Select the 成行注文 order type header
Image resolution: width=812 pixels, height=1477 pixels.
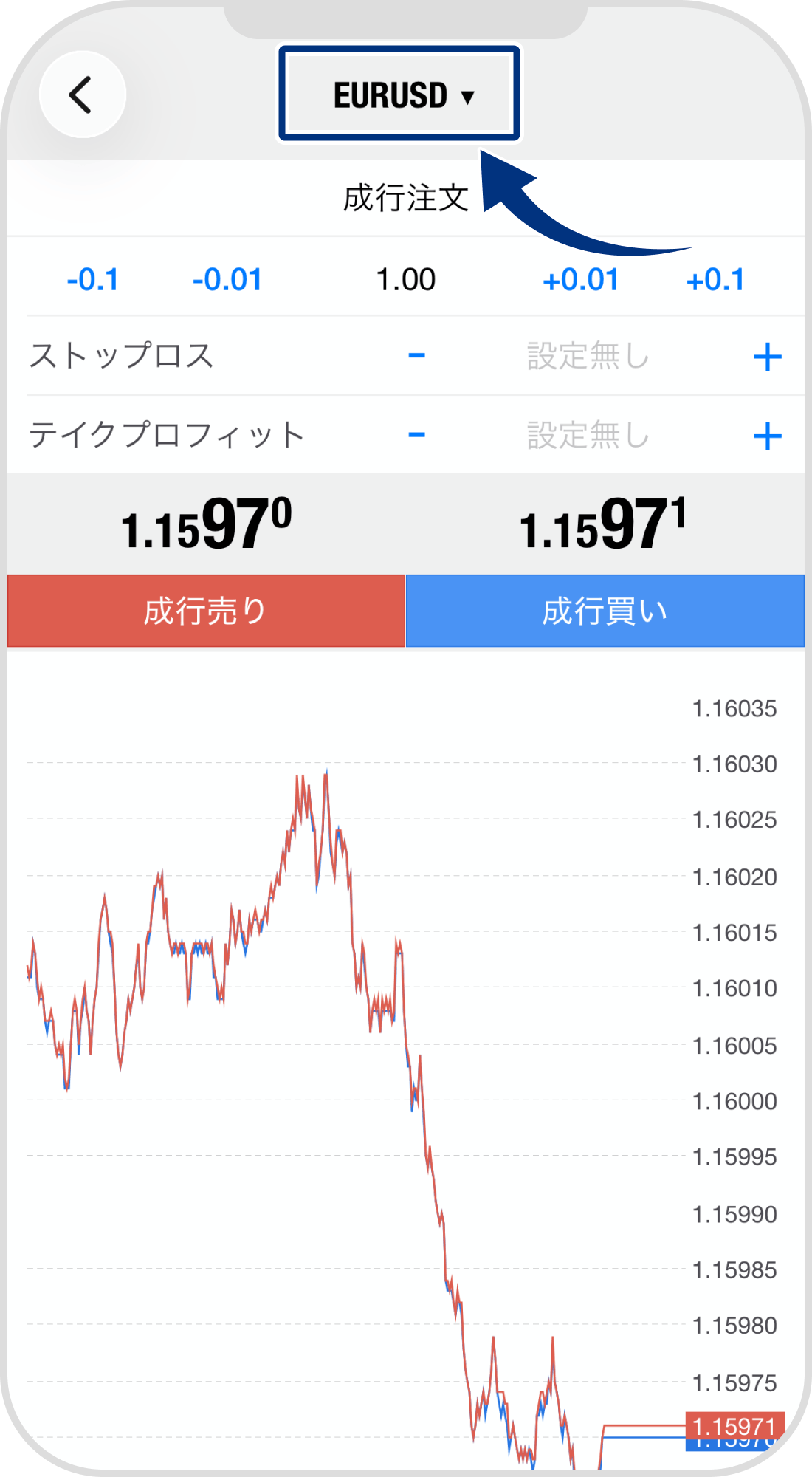[406, 197]
